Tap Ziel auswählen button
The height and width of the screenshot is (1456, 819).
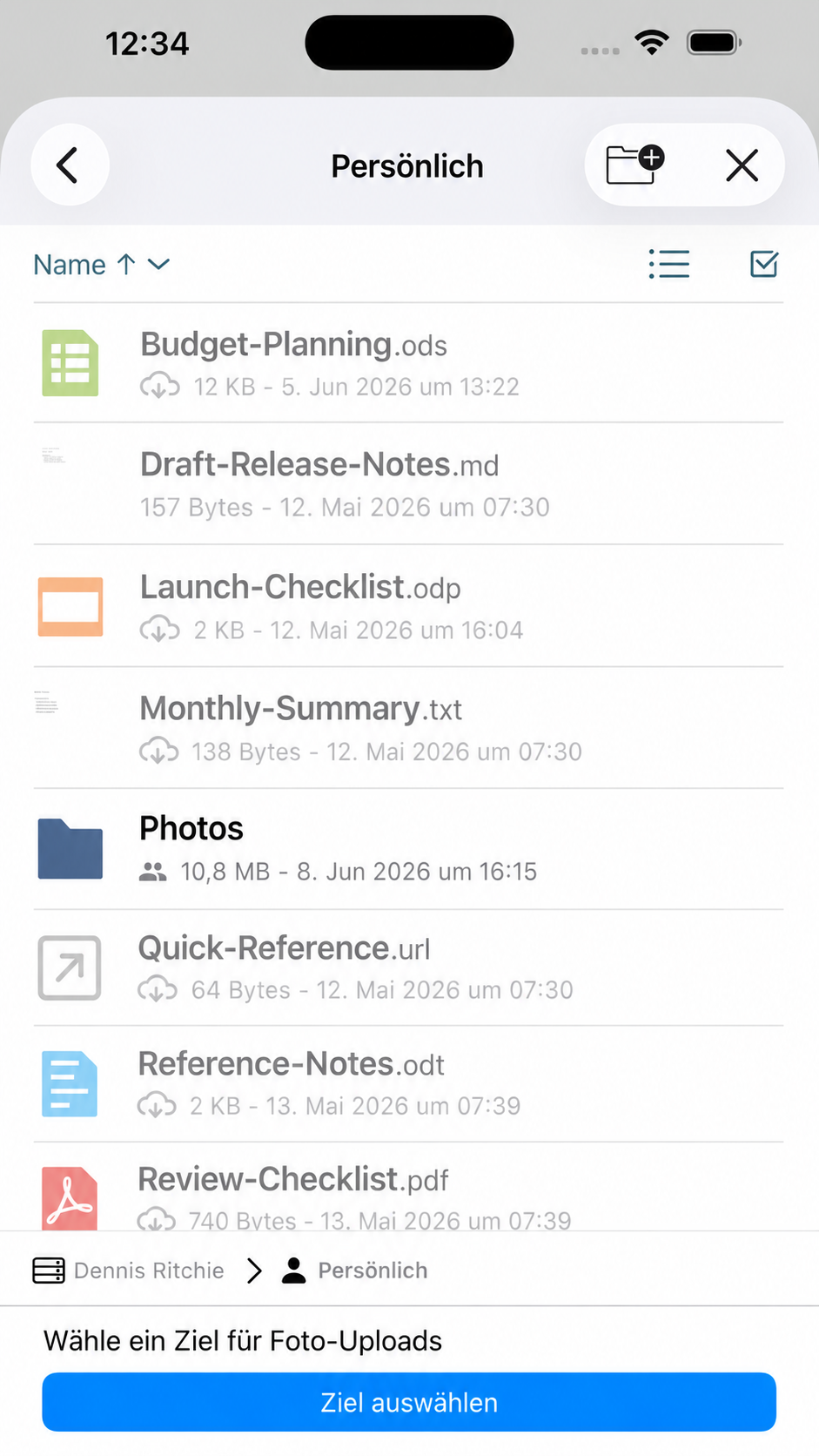[409, 1402]
